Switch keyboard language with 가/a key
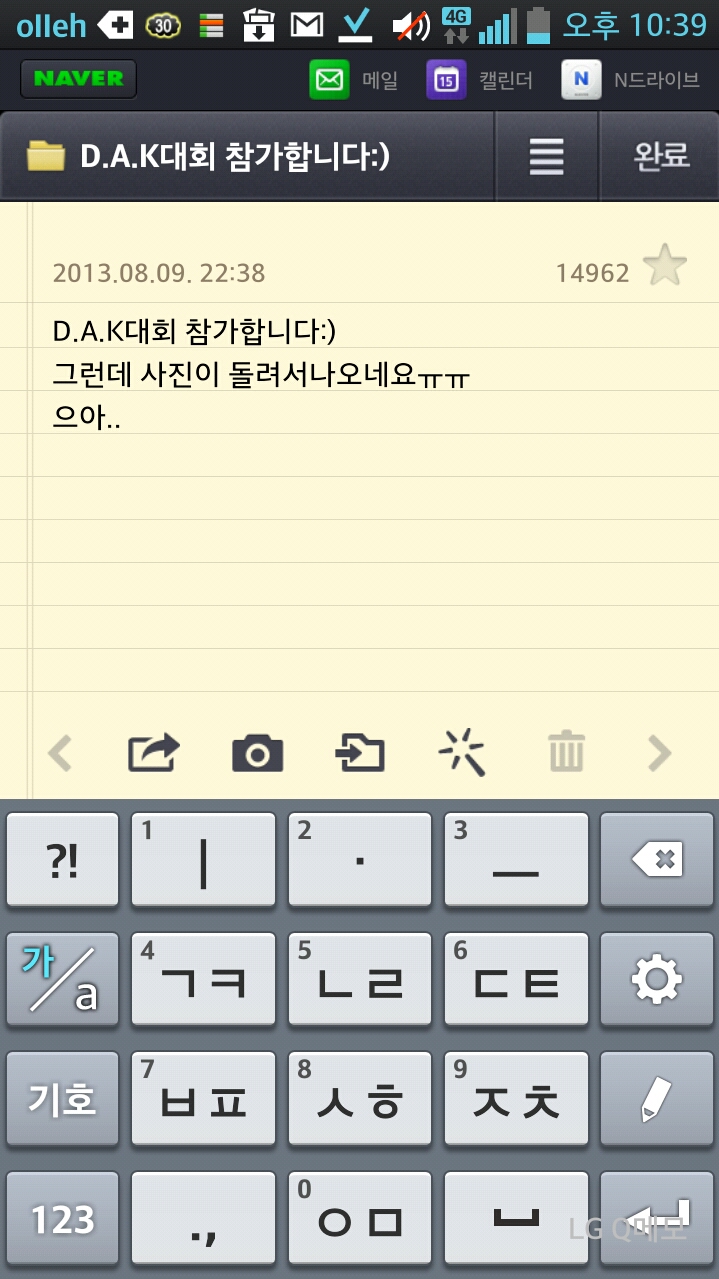This screenshot has height=1279, width=719. (x=63, y=979)
